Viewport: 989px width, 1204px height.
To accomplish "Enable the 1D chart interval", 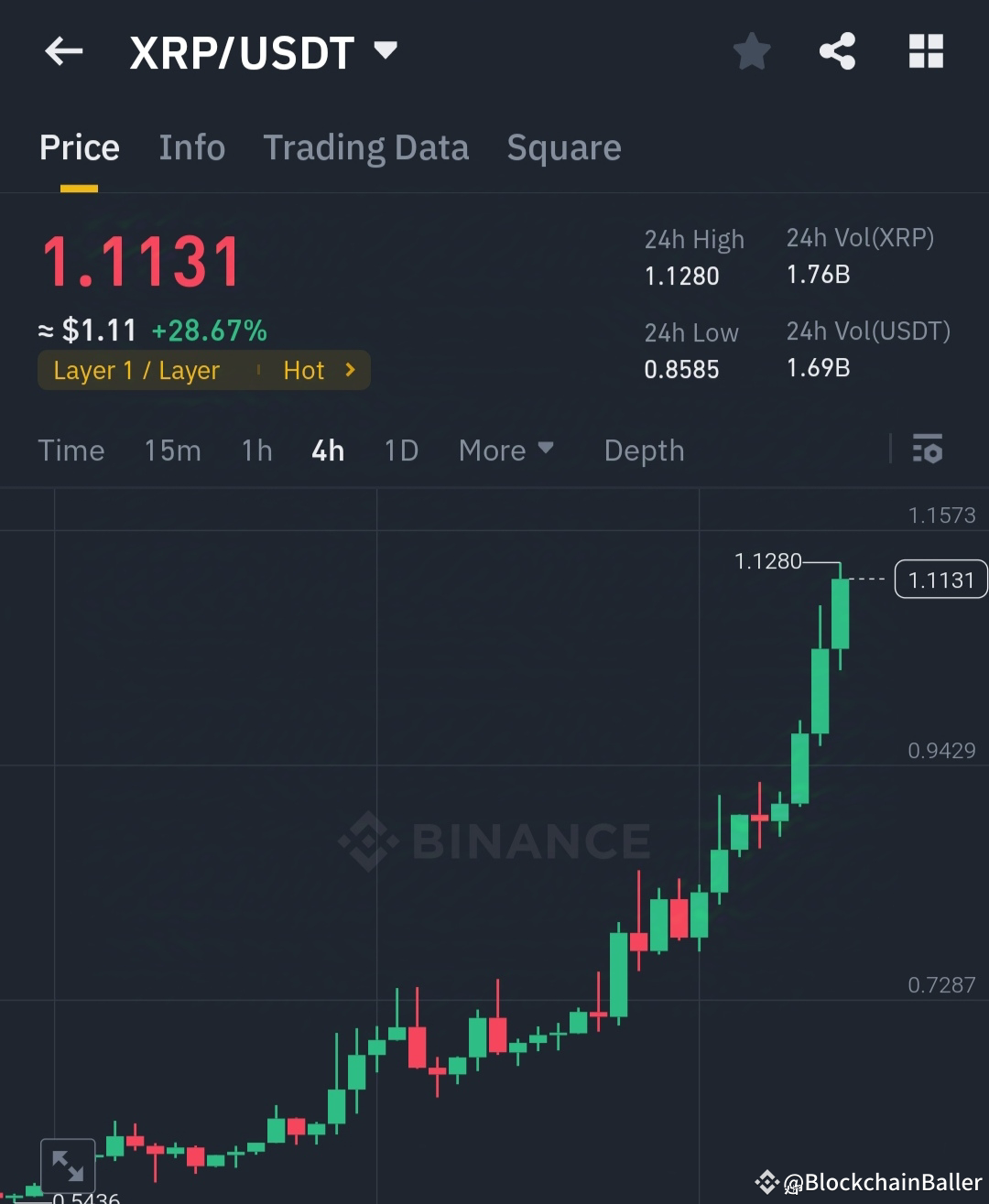I will pos(400,450).
